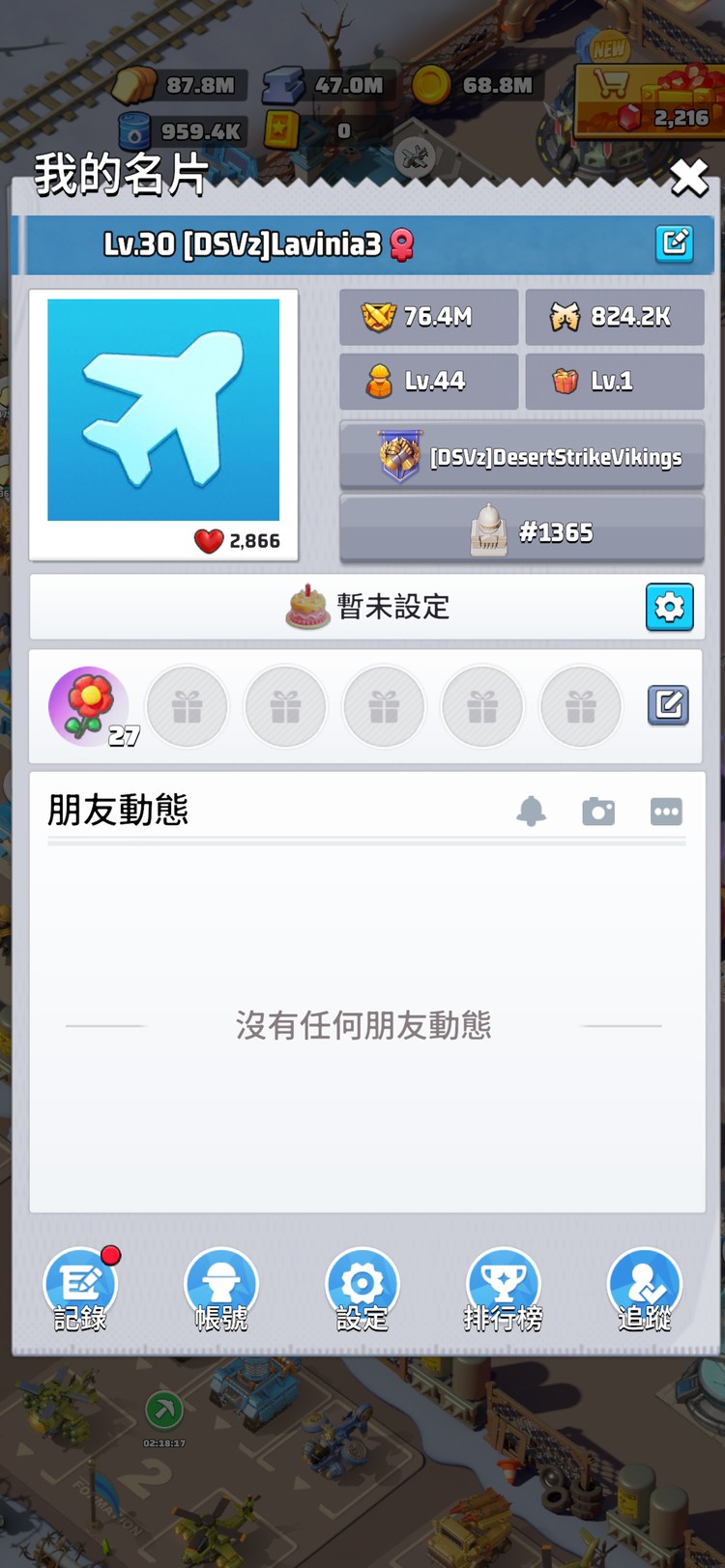Open the camera icon in 朋友動態 panel

pyautogui.click(x=597, y=811)
